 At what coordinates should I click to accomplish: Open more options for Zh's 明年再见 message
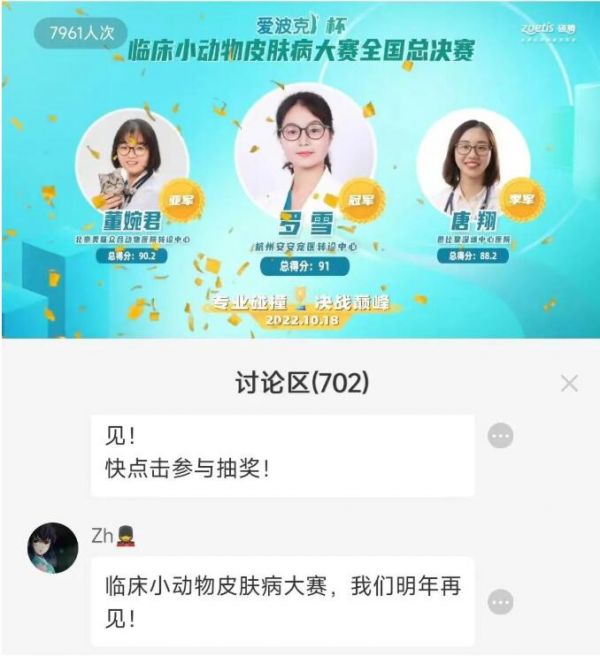[500, 602]
